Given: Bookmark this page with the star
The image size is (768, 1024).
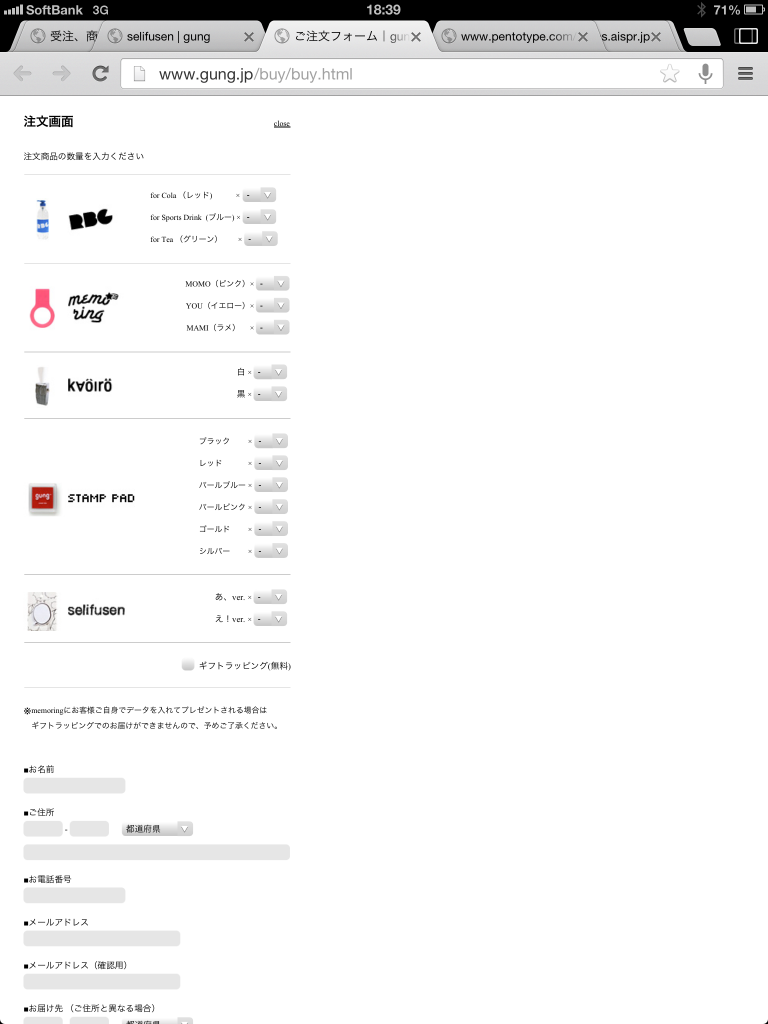Looking at the screenshot, I should (x=669, y=74).
